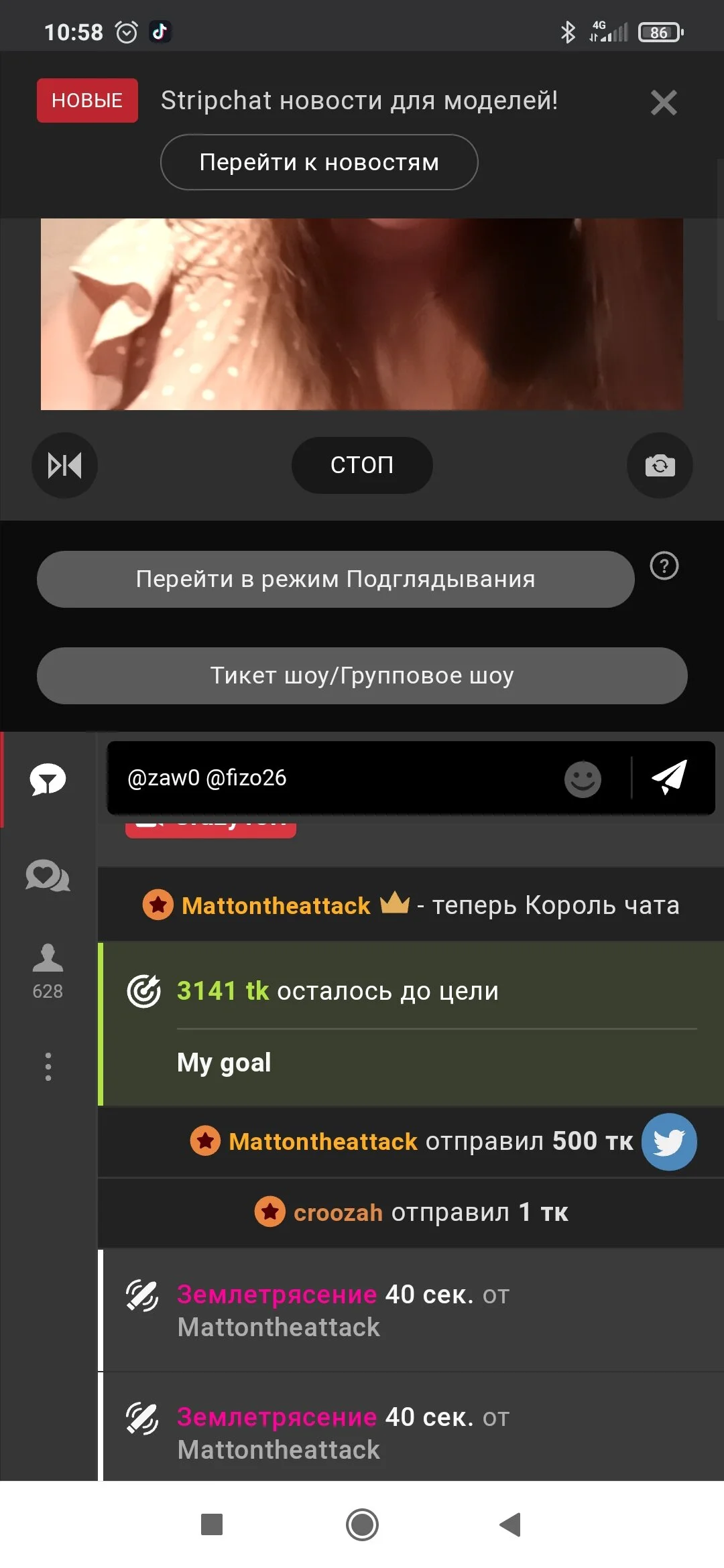Tap "Перейти в режим Подглядывания"
The width and height of the screenshot is (724, 1568).
tap(335, 579)
